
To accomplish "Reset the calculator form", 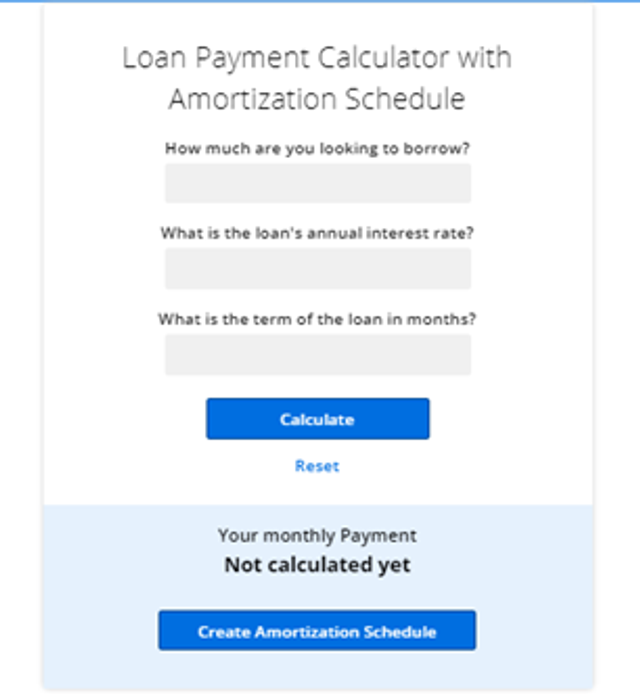I will coord(317,466).
